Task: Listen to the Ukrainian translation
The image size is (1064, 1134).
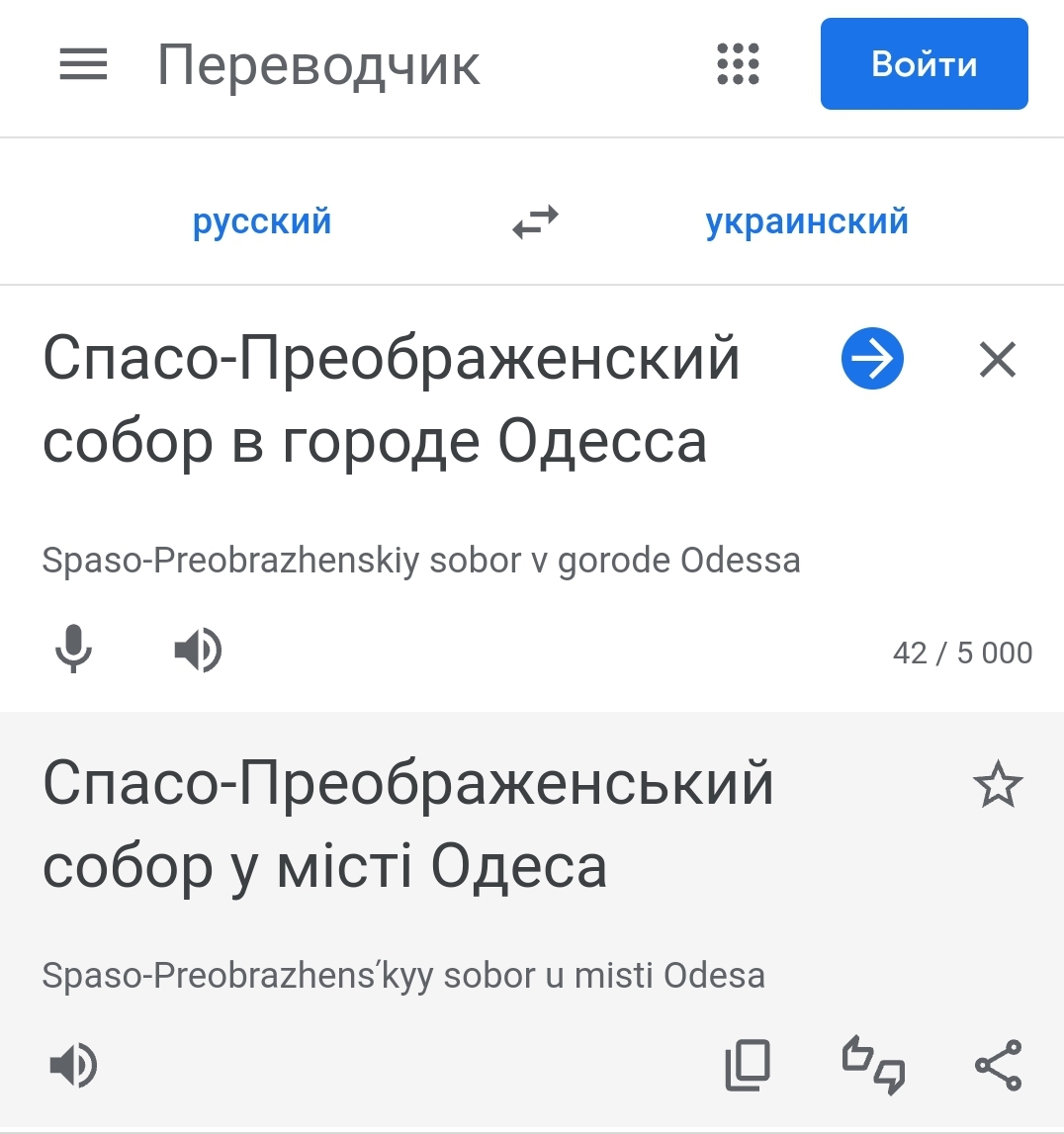Action: coord(73,1066)
